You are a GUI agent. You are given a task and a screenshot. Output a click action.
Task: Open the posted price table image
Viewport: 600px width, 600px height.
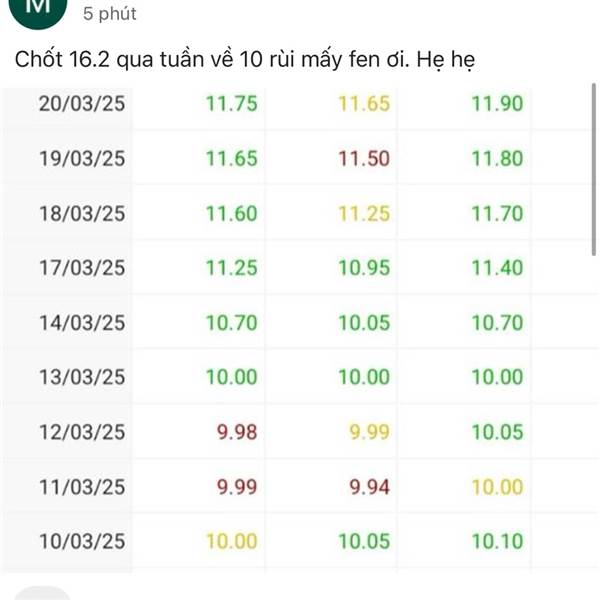300,328
